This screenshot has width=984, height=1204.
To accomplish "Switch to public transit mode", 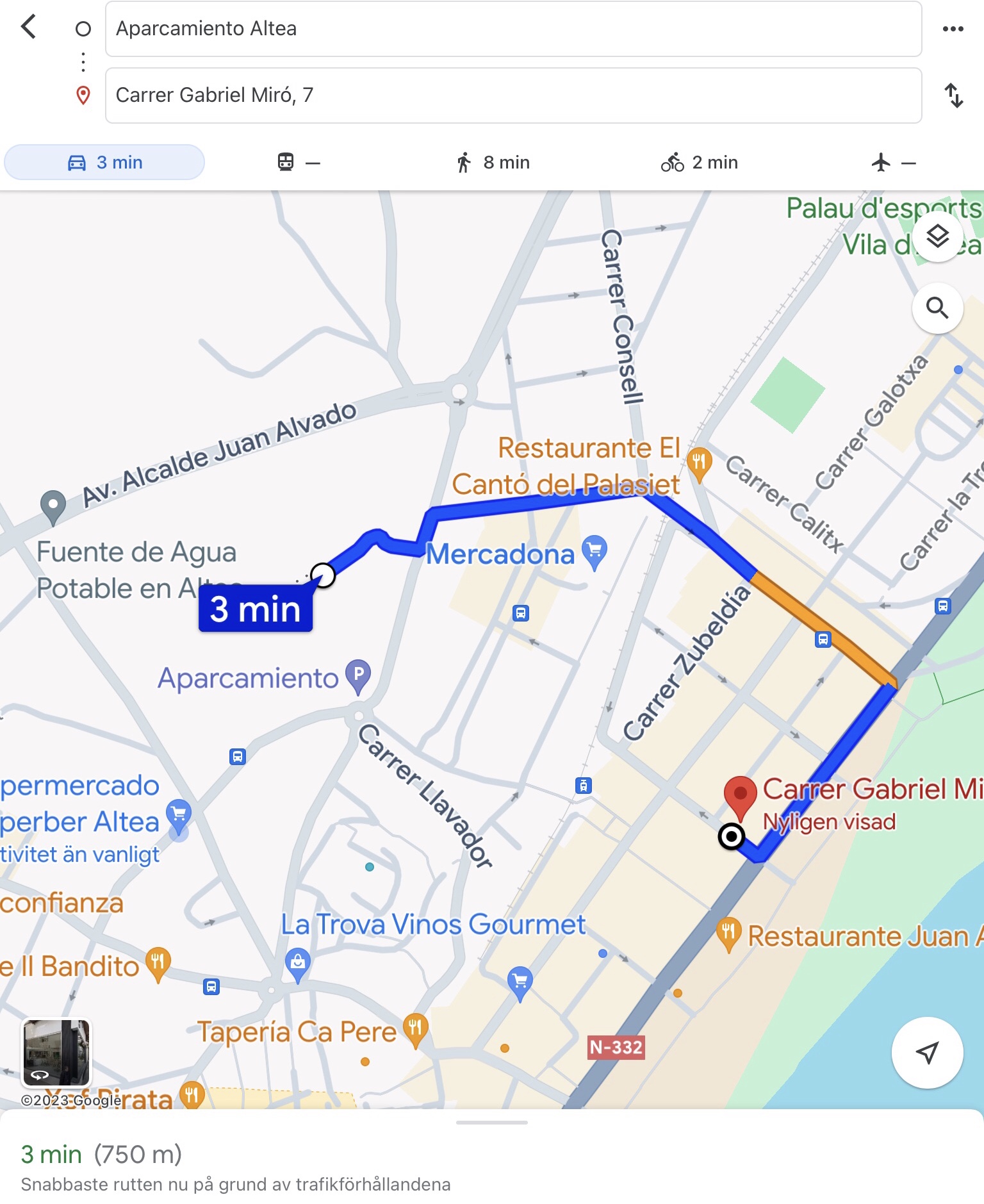I will click(298, 163).
